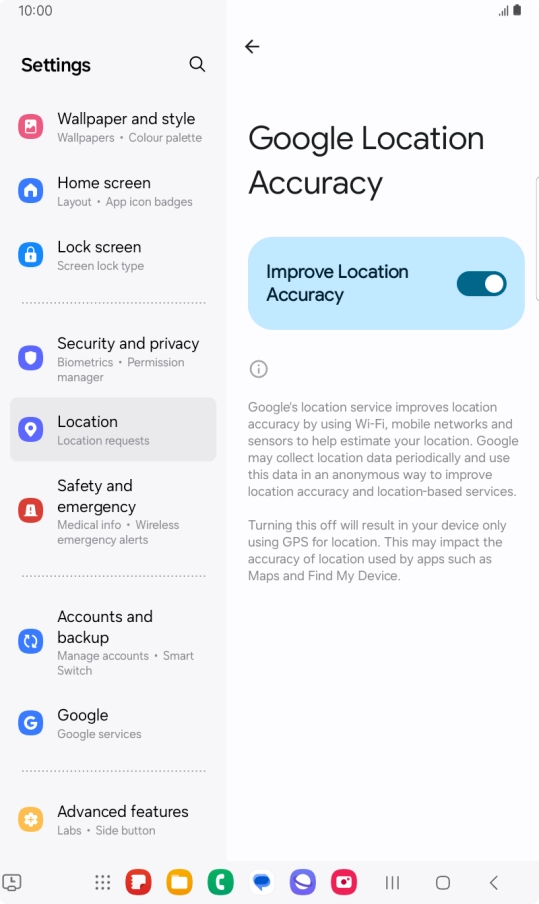Open Safety and emergency
Image resolution: width=539 pixels, height=904 pixels.
click(x=113, y=511)
